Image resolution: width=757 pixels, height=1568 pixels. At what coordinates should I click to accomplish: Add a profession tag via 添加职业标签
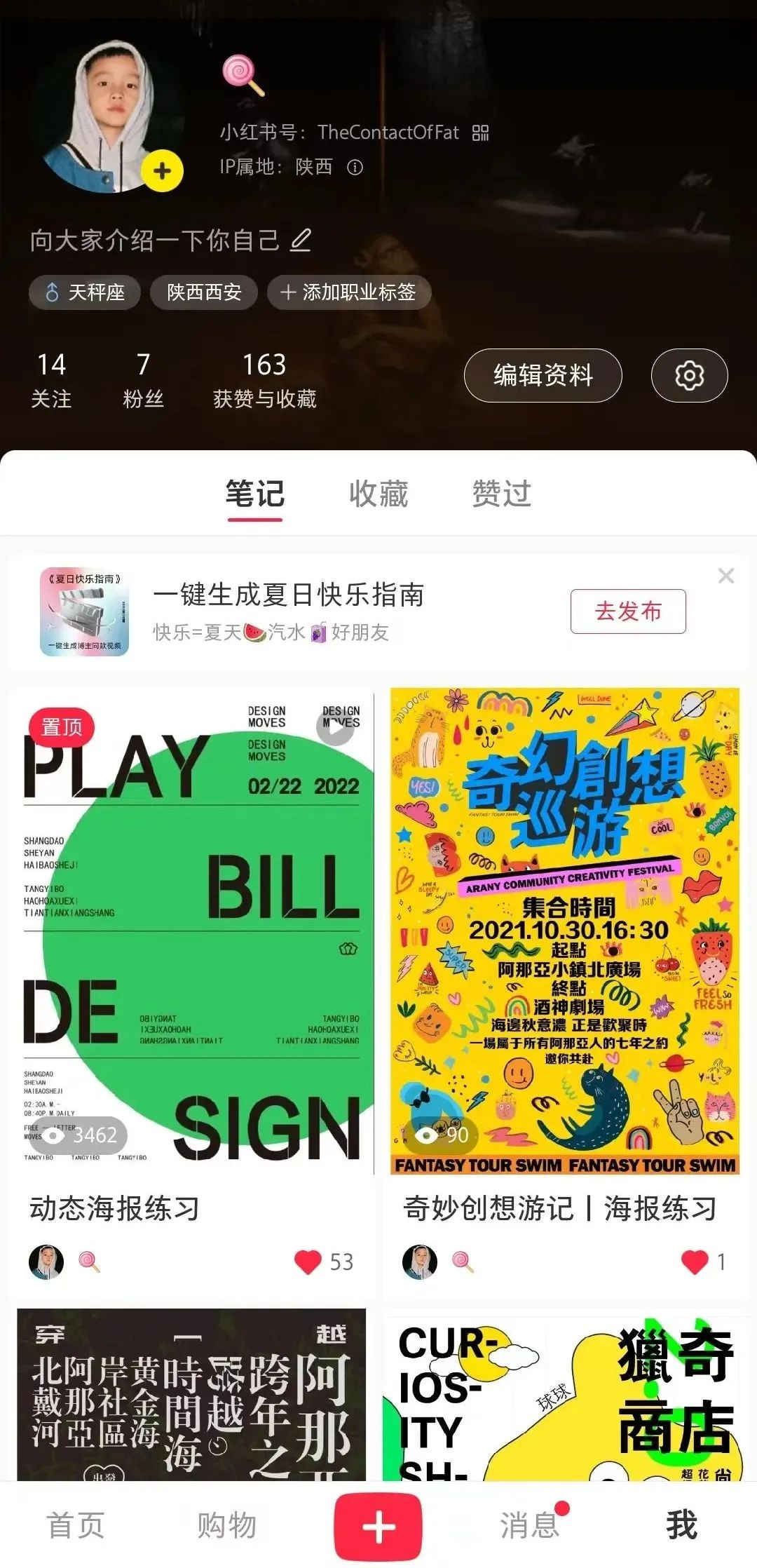point(348,292)
